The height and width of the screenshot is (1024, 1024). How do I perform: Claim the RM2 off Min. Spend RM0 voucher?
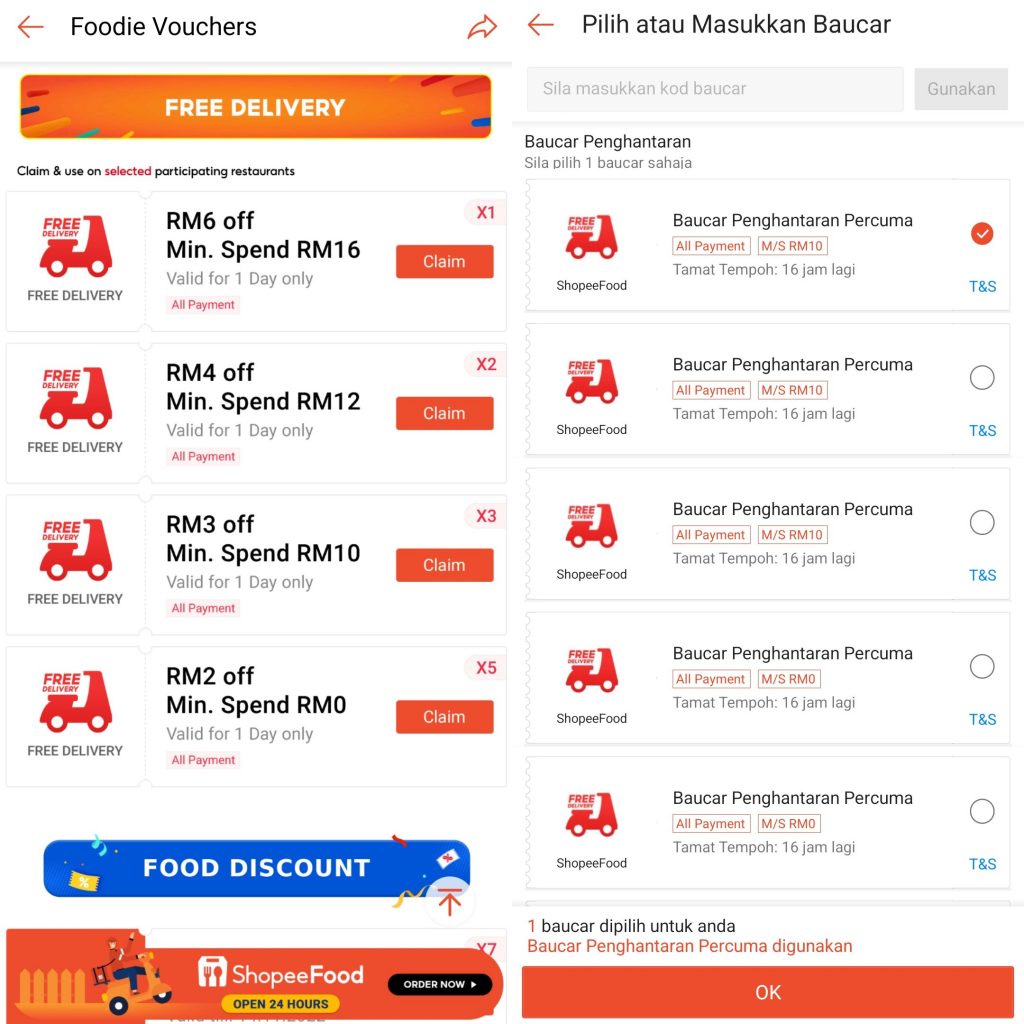pos(444,717)
